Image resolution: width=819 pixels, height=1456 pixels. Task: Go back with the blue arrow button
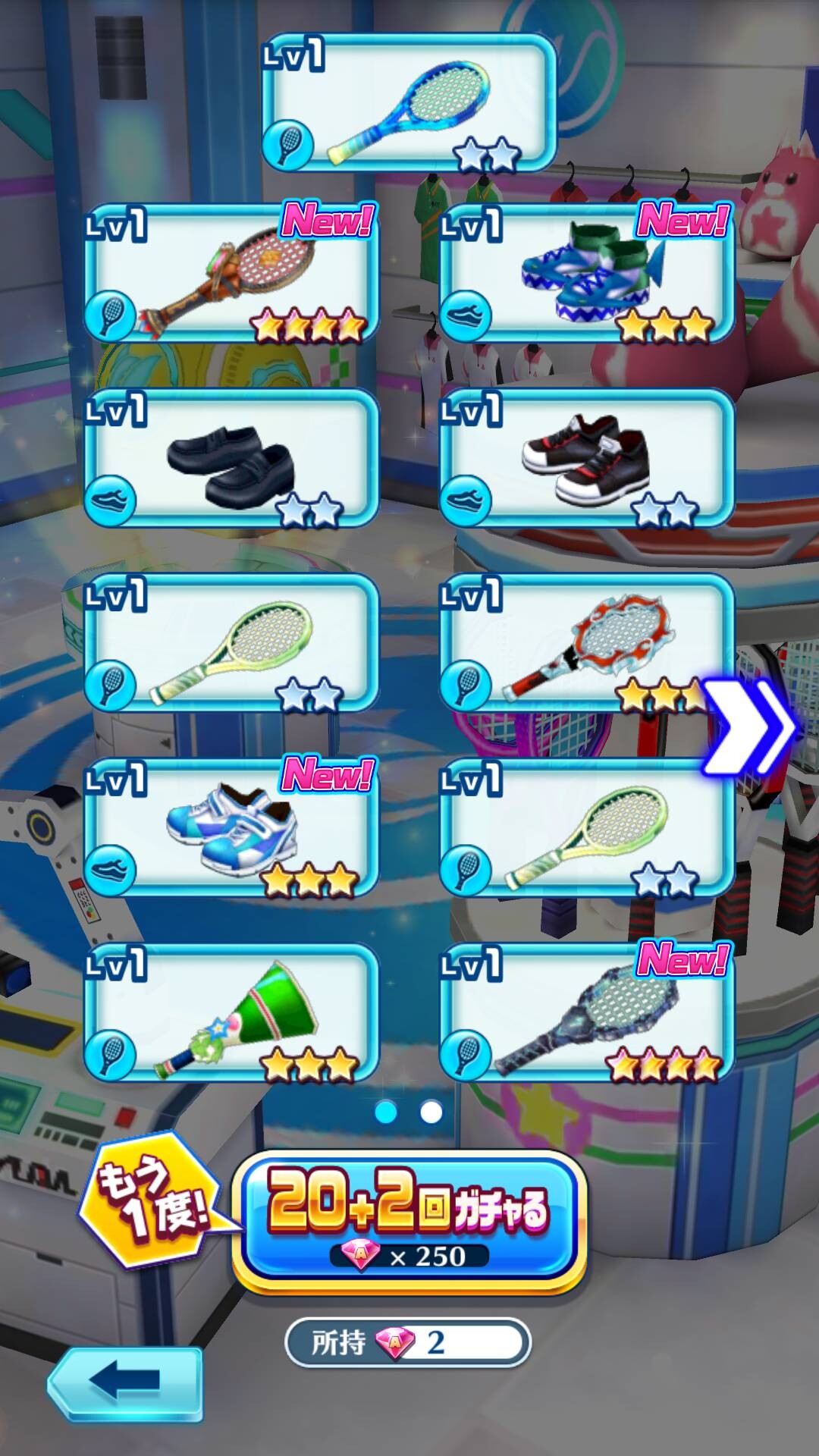click(x=125, y=1385)
